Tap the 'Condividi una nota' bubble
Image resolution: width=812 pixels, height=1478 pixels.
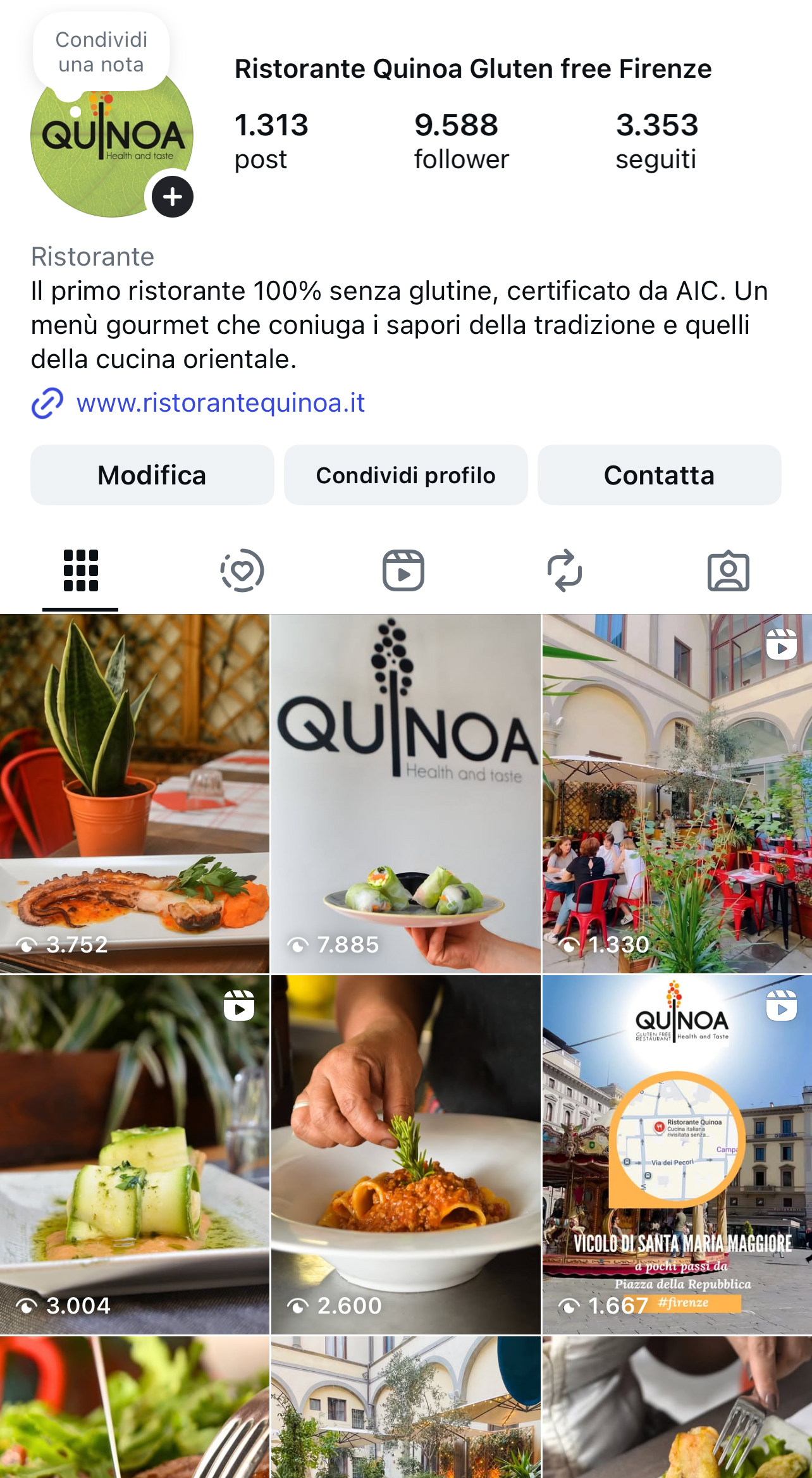pyautogui.click(x=101, y=52)
